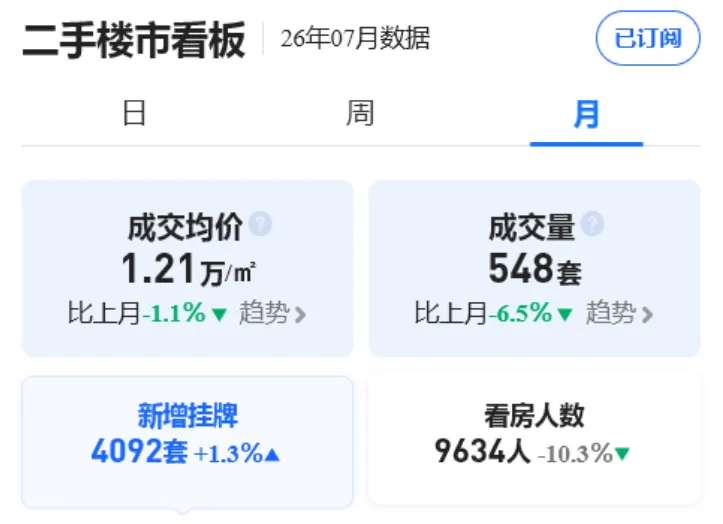Select the 月 tab
The height and width of the screenshot is (524, 723).
[x=586, y=113]
